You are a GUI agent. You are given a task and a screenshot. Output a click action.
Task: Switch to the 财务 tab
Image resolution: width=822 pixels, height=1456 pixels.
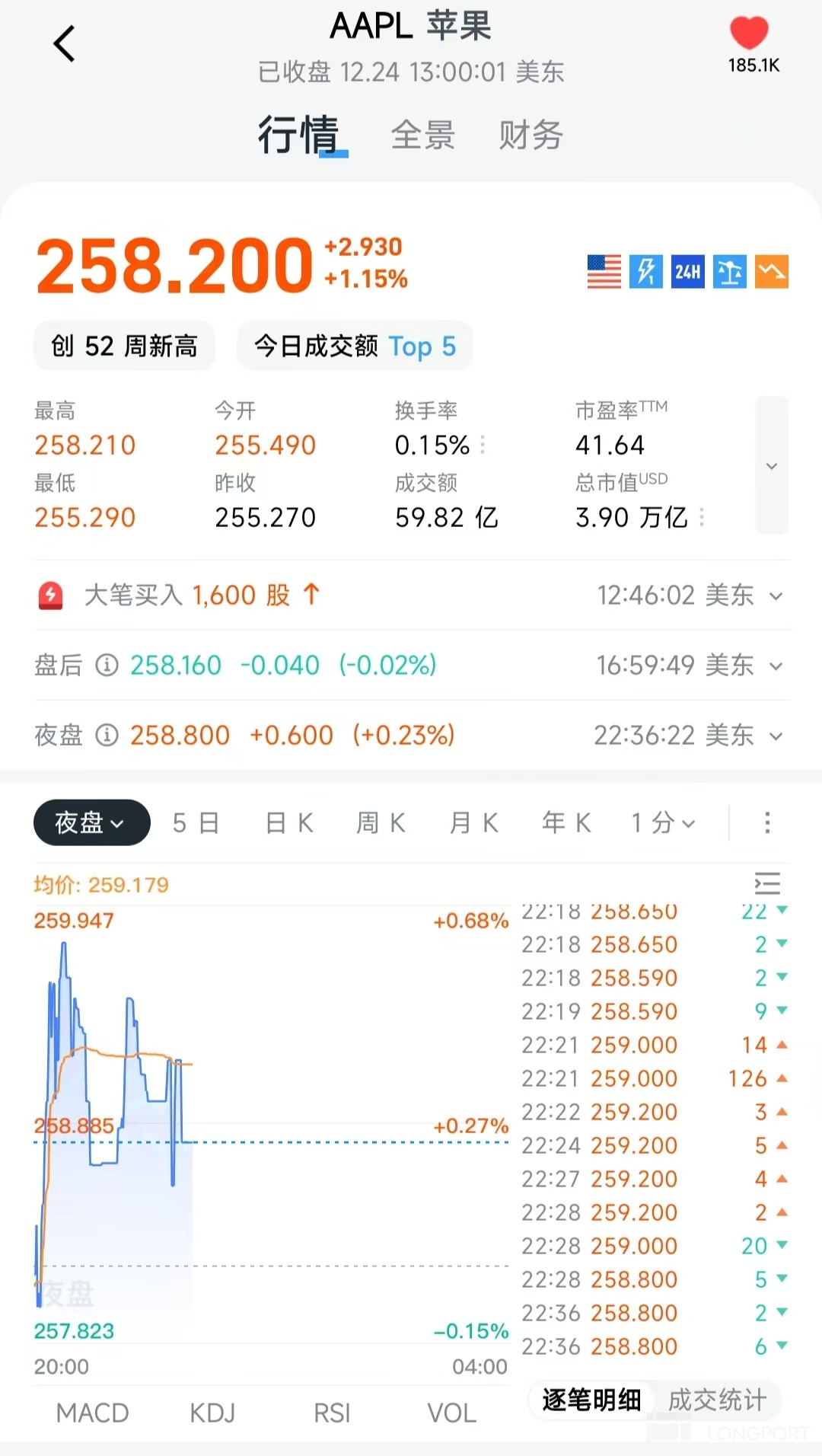point(530,136)
